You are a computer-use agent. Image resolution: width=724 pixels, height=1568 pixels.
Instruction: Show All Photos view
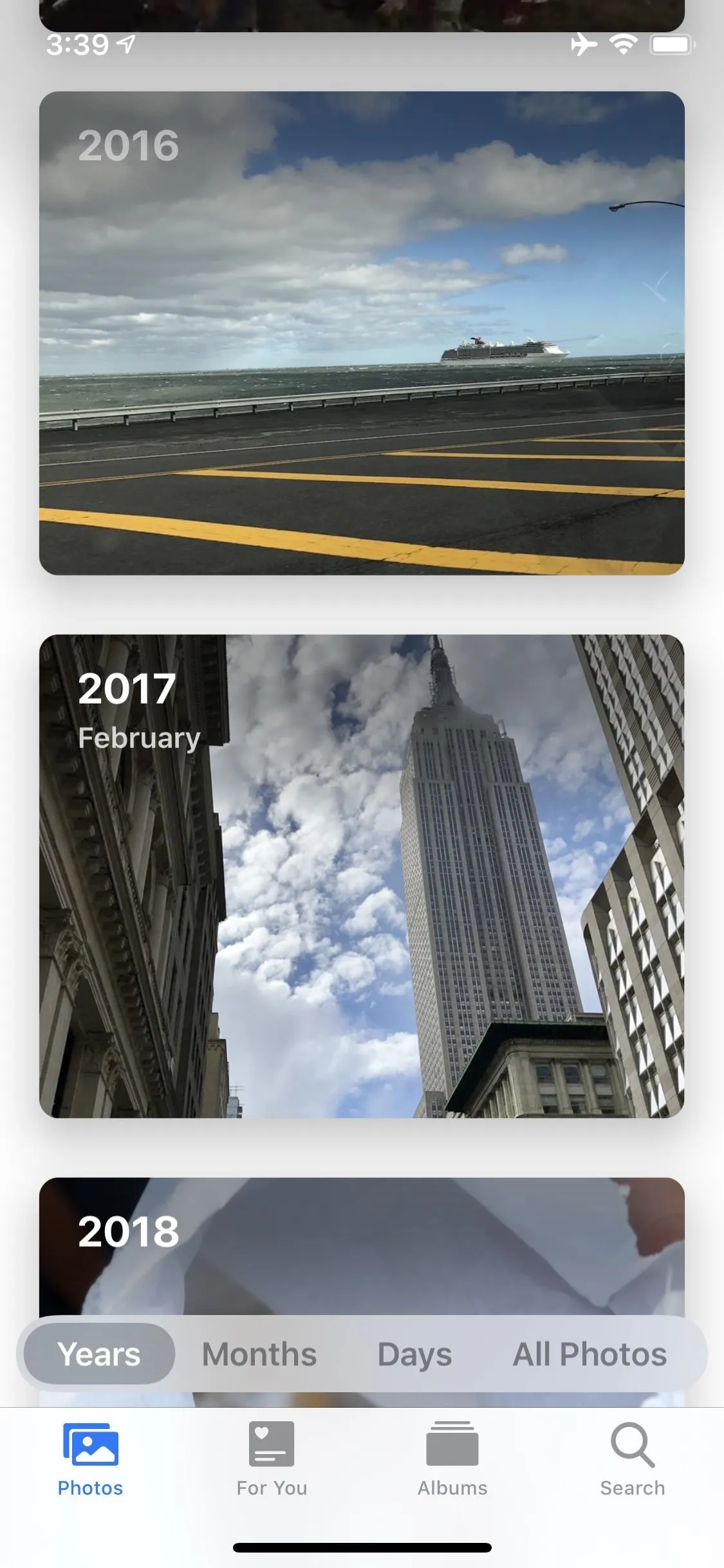[x=589, y=1354]
